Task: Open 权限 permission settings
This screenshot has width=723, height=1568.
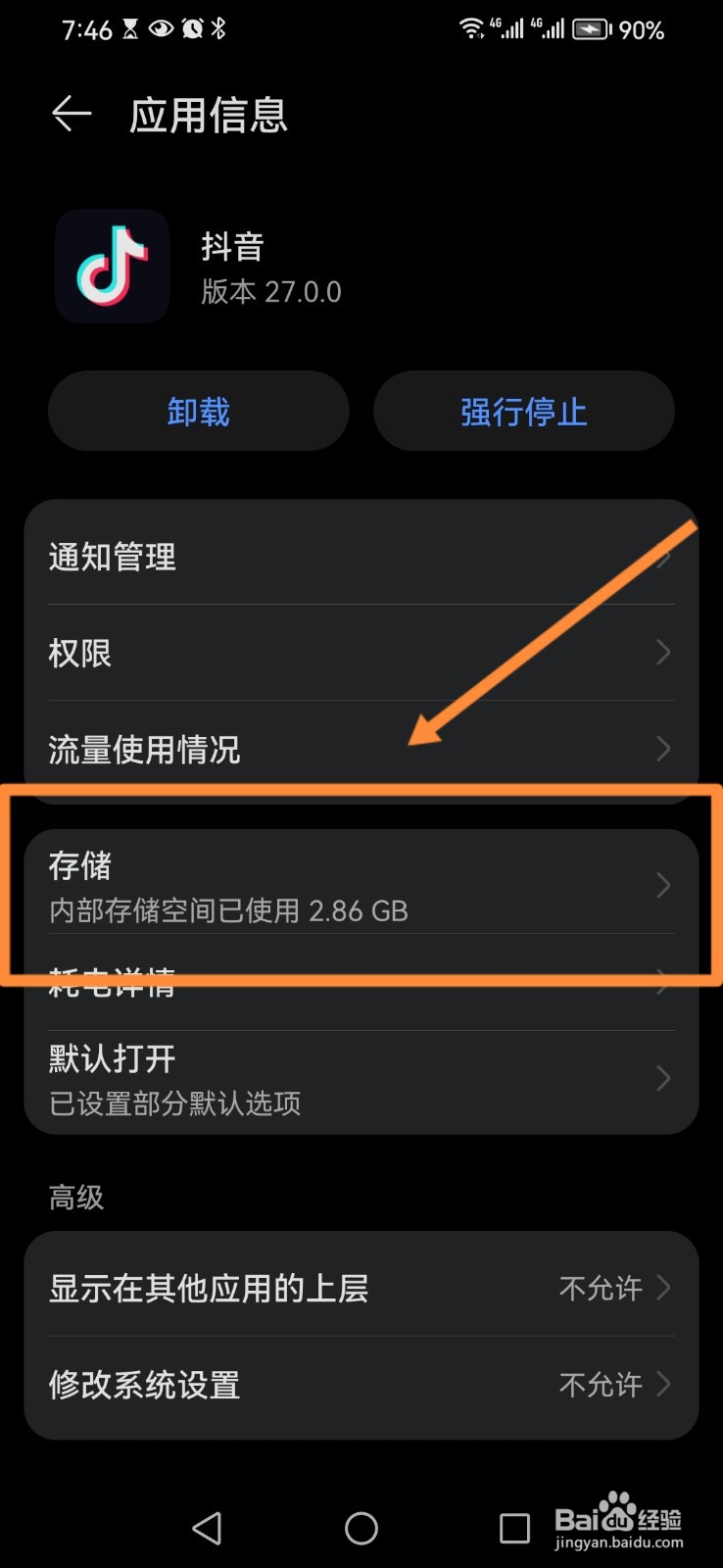Action: (361, 653)
